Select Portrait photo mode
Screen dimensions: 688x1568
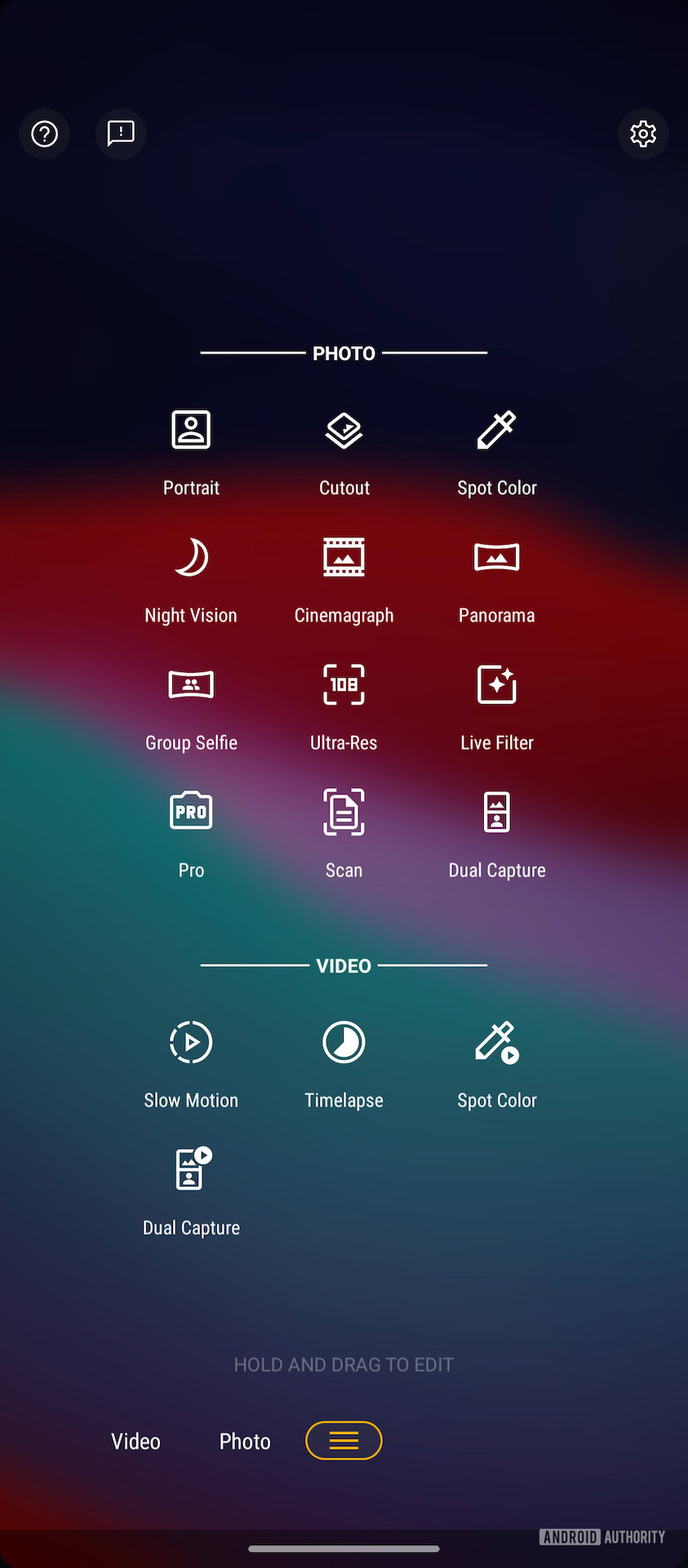[x=191, y=451]
